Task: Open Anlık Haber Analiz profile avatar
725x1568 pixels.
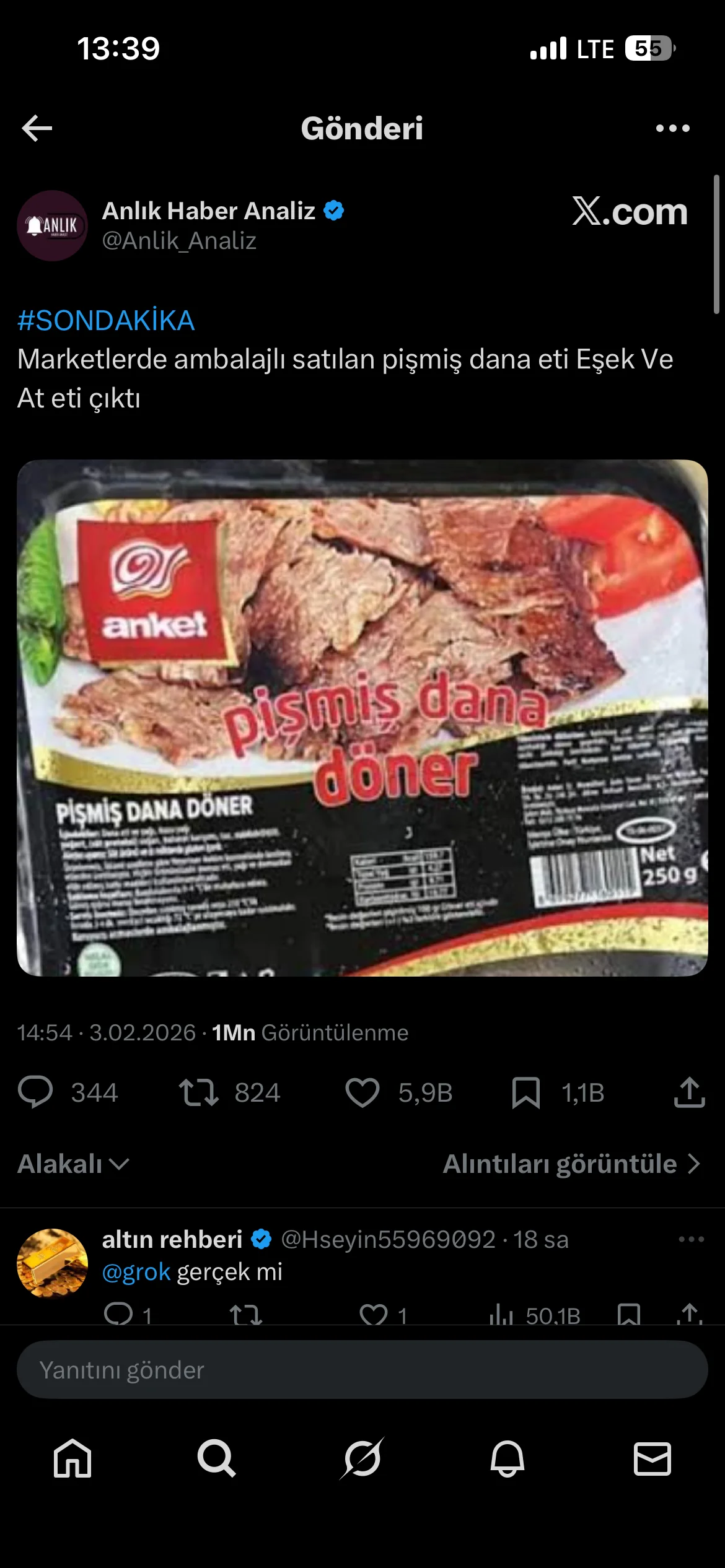Action: (x=53, y=225)
